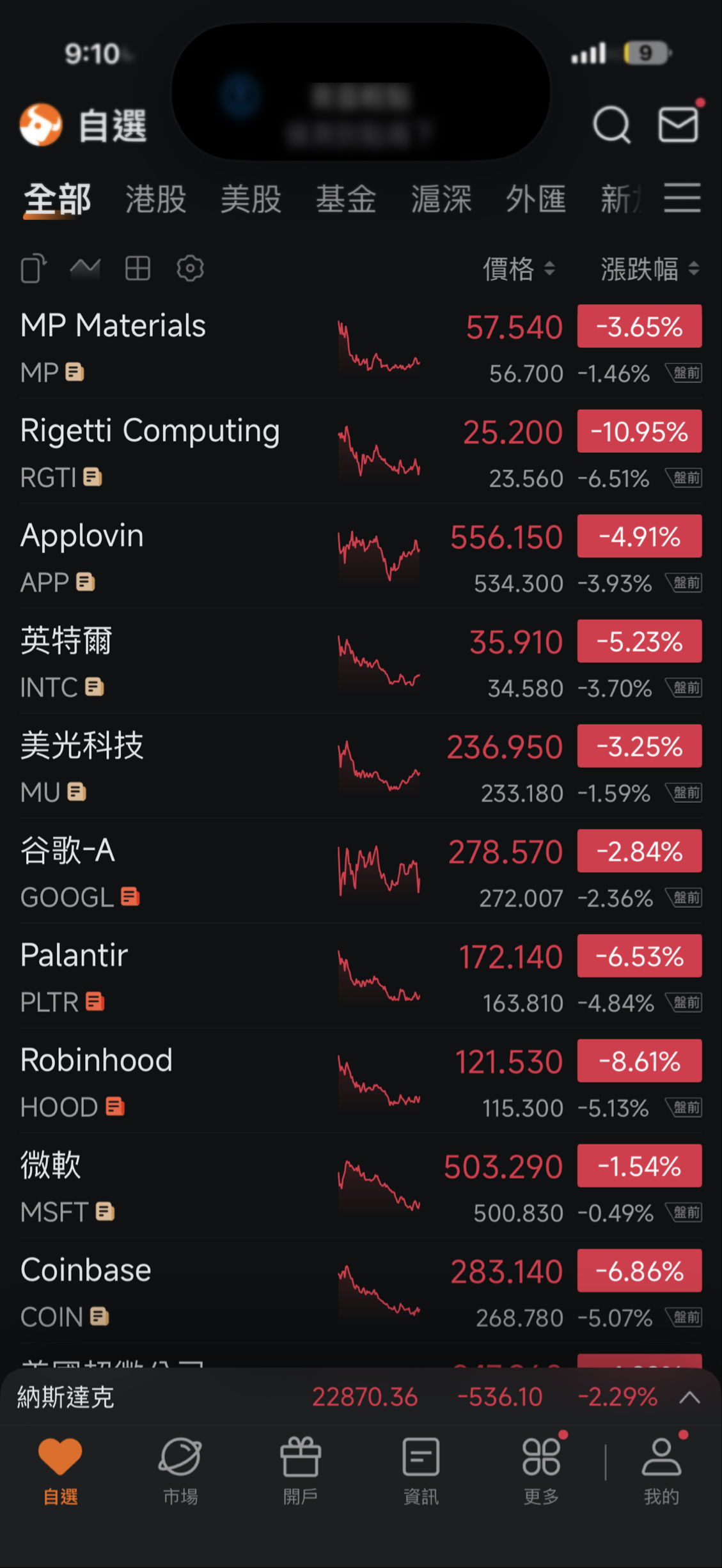Expand the 納斯達克 index bar
The height and width of the screenshot is (1568, 722).
tap(689, 1397)
